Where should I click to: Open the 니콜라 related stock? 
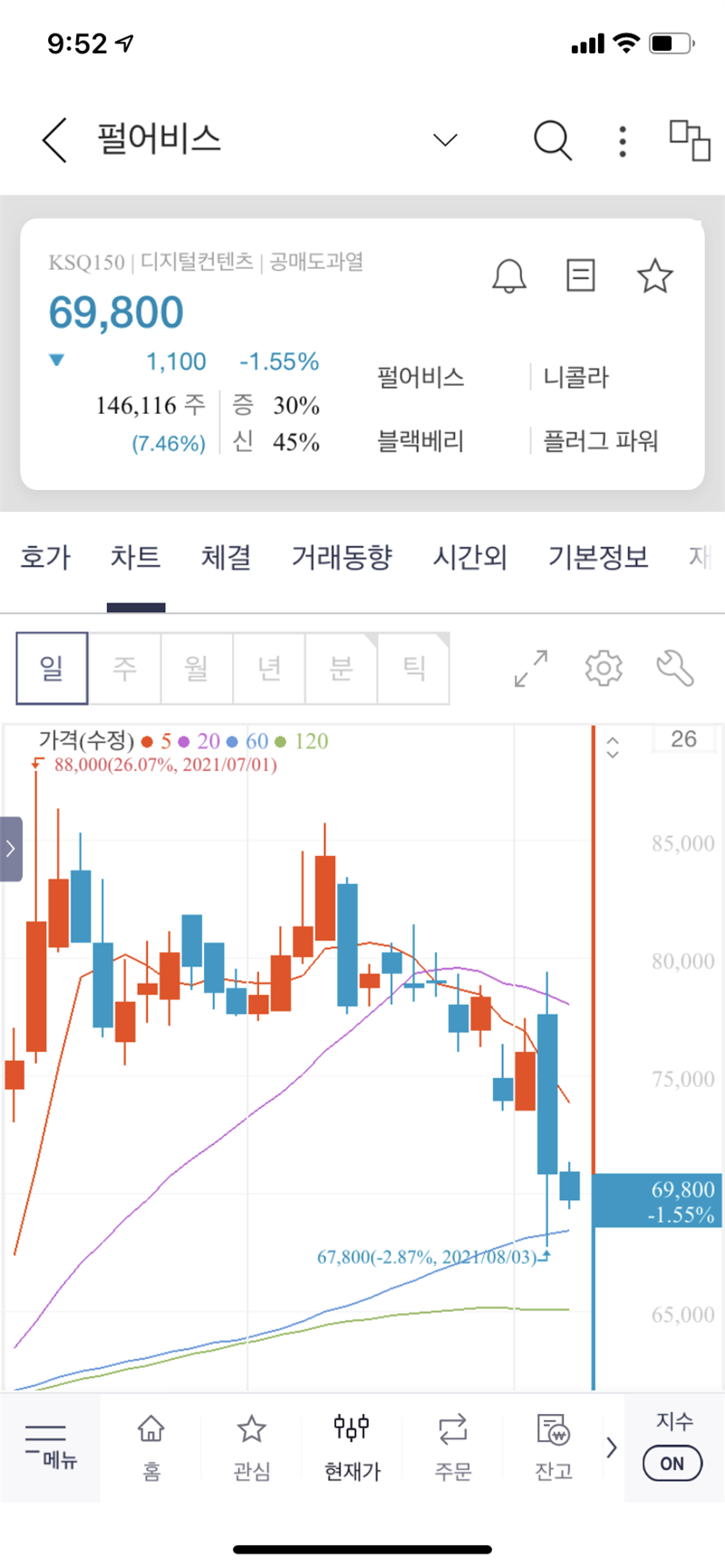point(576,377)
